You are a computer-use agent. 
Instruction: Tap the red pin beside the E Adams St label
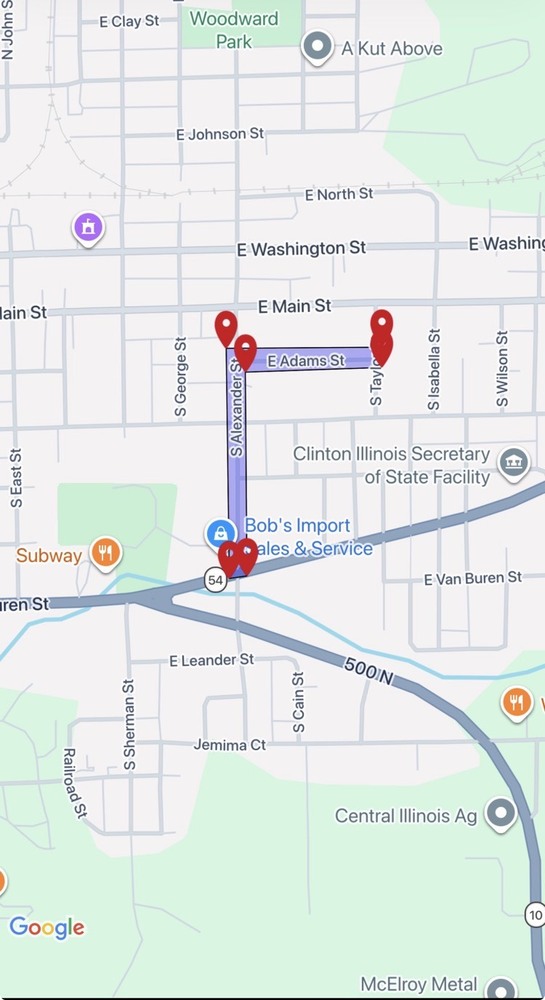tap(245, 352)
